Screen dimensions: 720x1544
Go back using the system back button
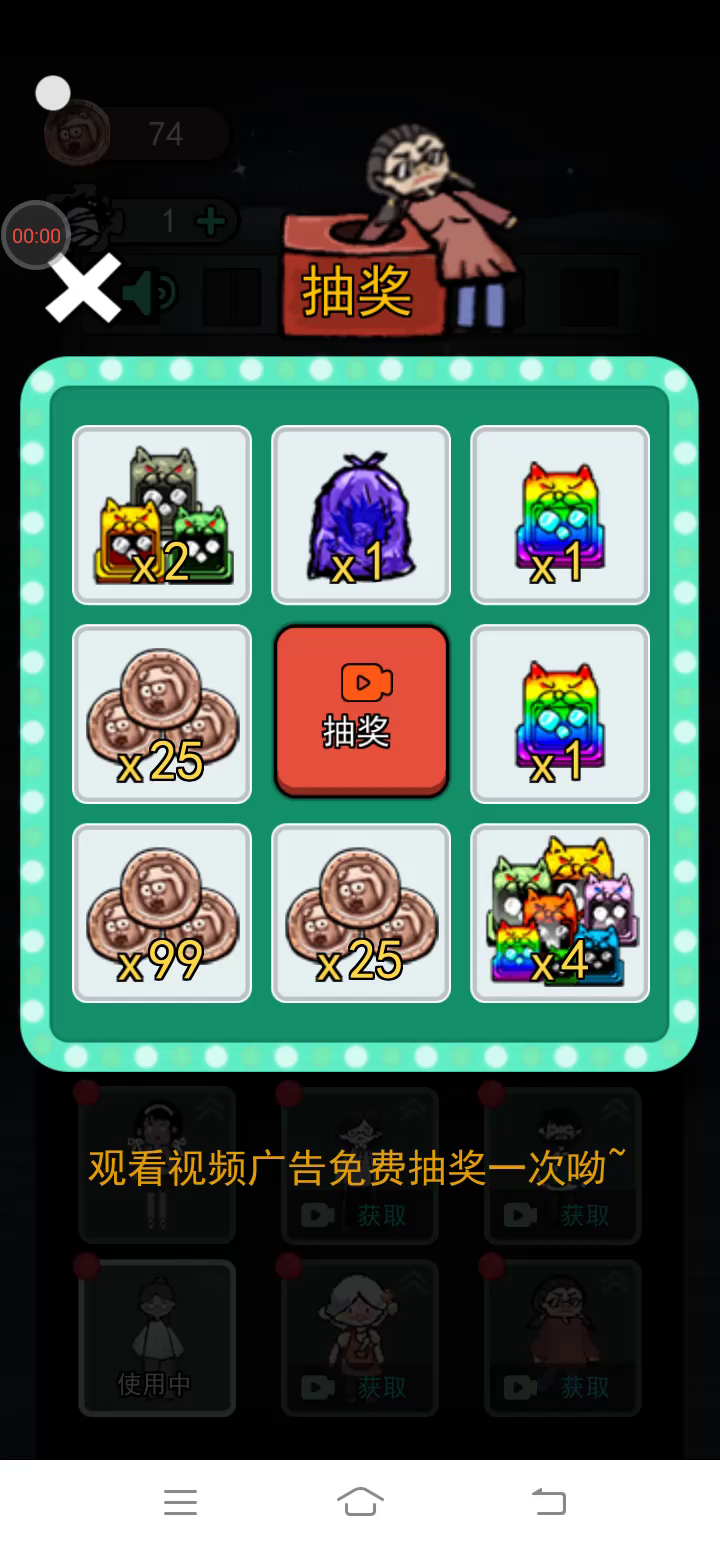click(x=548, y=1501)
